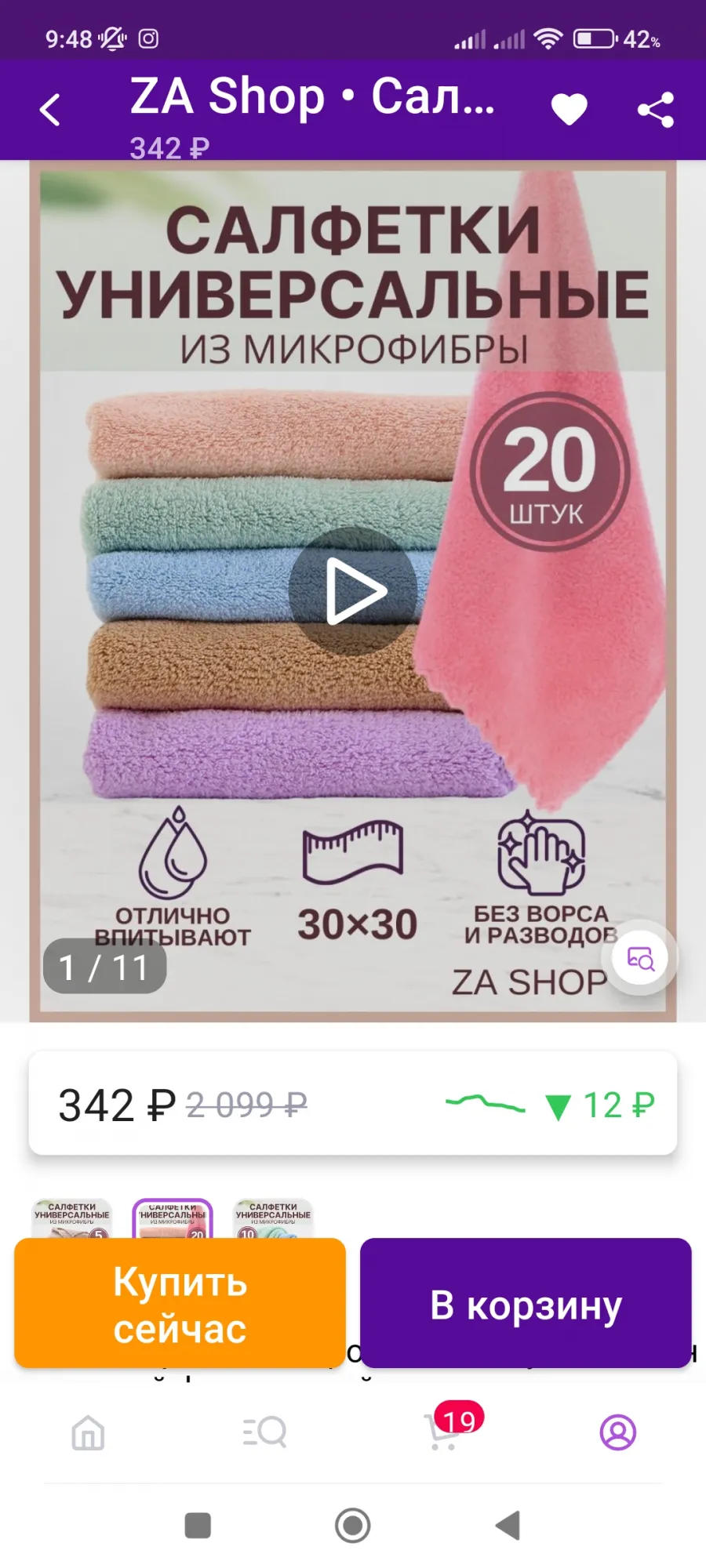This screenshot has height=1568, width=706.
Task: Select the 20-piece variant thumbnail
Action: click(173, 1218)
